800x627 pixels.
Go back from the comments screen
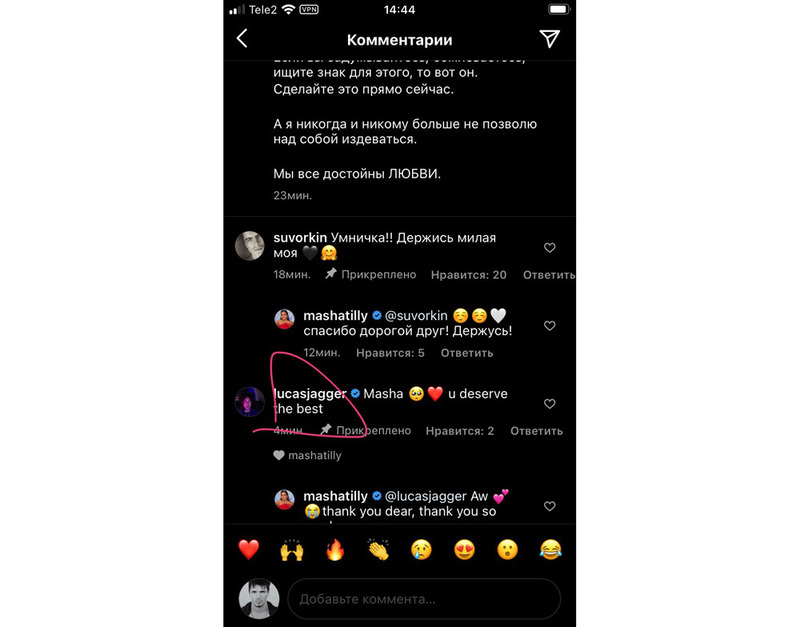pos(242,39)
